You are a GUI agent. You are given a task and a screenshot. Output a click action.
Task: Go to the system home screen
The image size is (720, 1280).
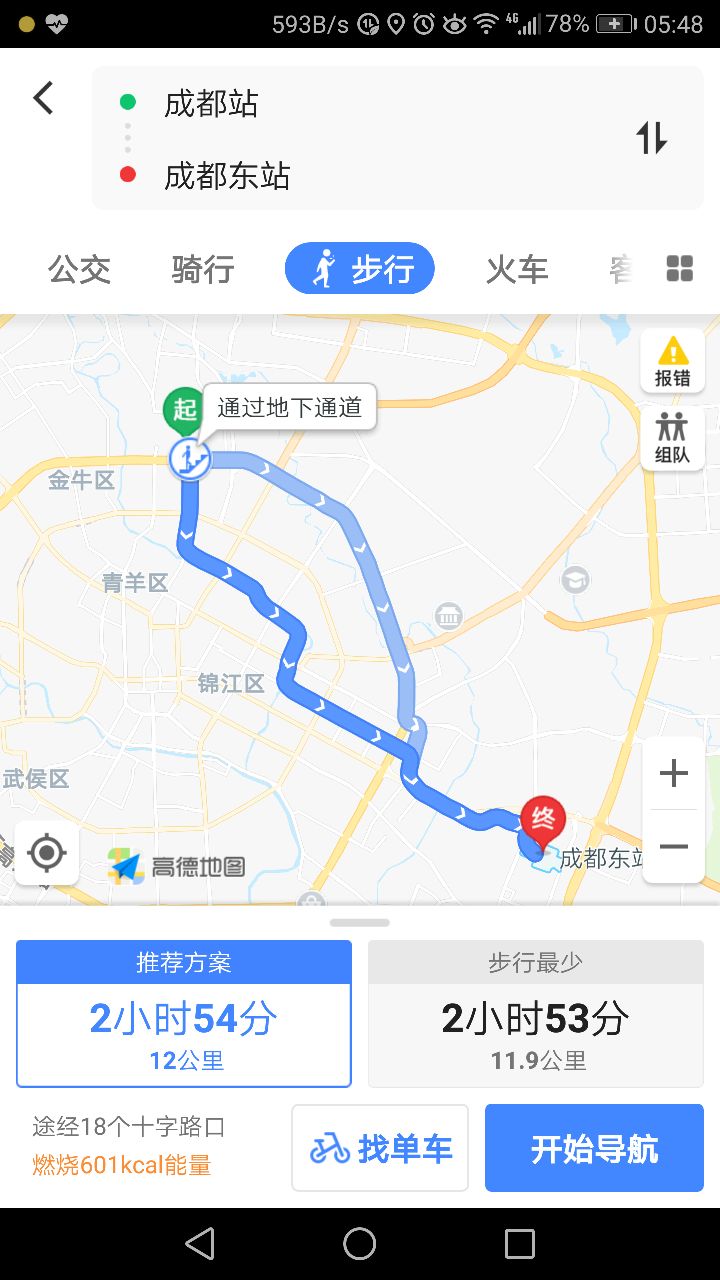(360, 1244)
